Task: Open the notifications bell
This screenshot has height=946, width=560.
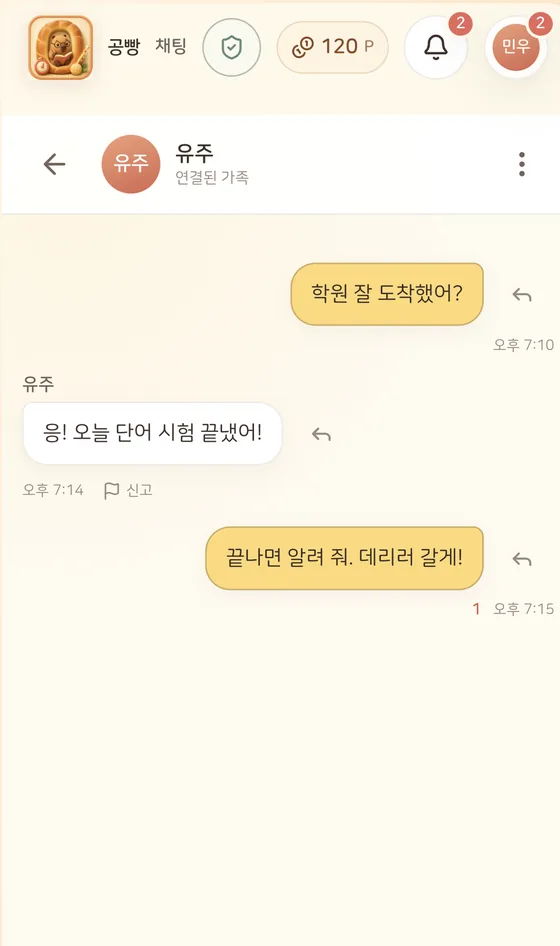Action: pos(436,47)
